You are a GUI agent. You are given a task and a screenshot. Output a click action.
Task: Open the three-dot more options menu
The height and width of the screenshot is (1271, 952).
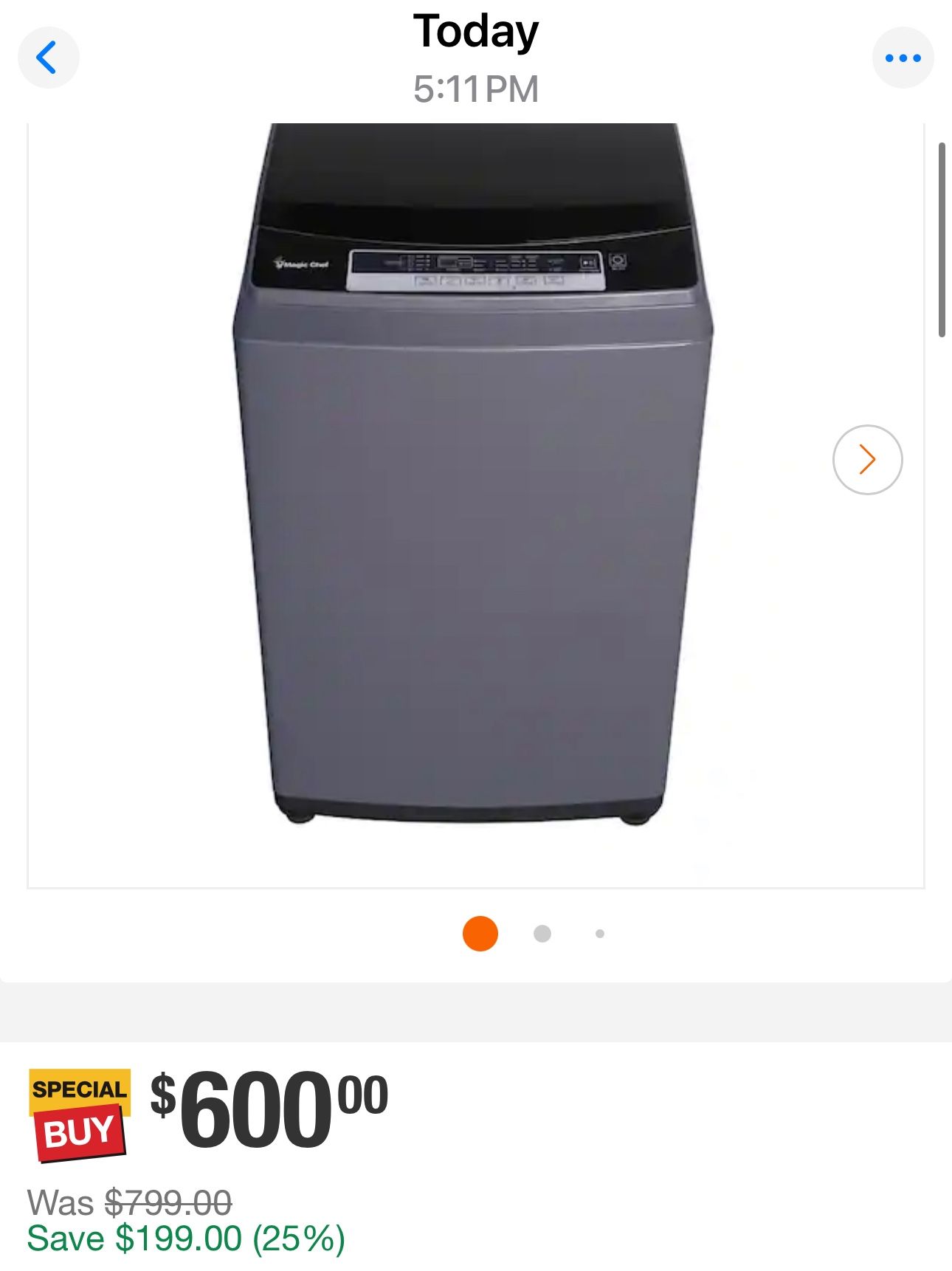pos(903,58)
